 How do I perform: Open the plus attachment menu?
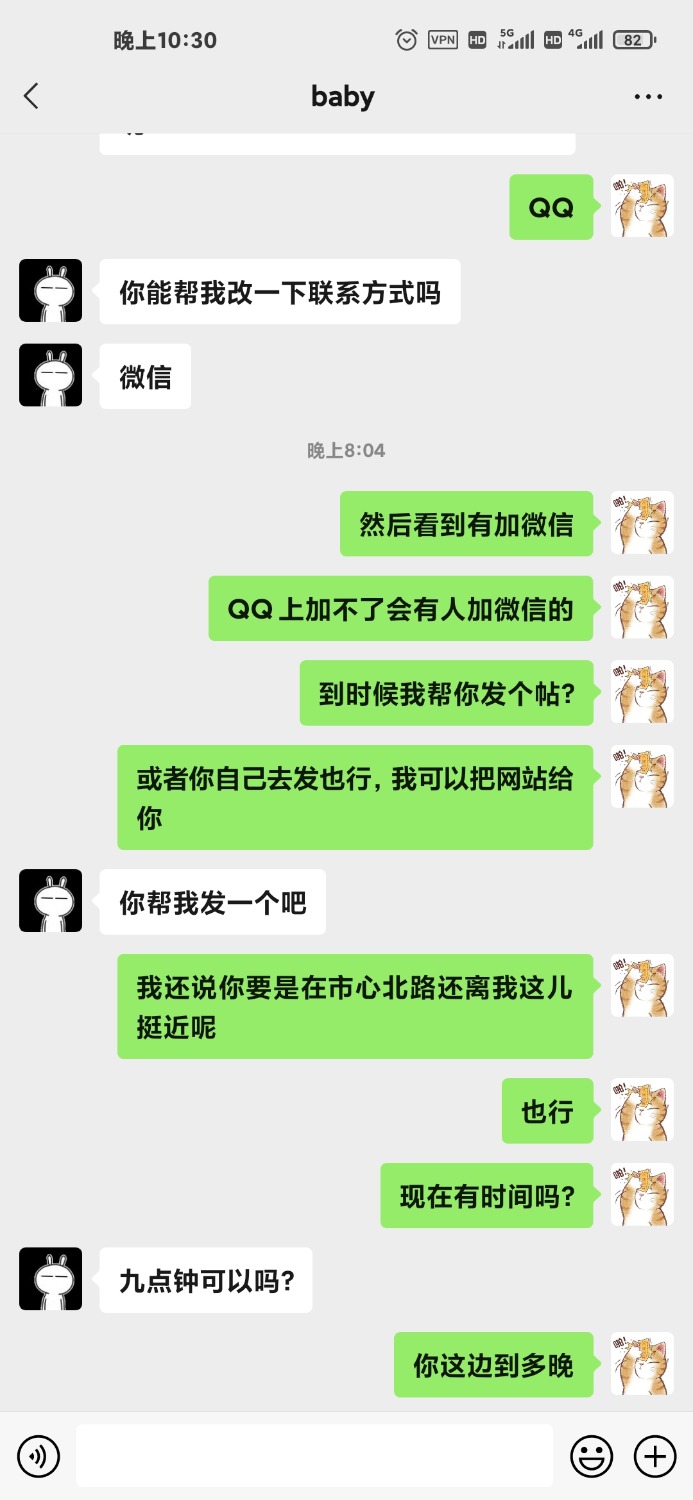pyautogui.click(x=655, y=1456)
